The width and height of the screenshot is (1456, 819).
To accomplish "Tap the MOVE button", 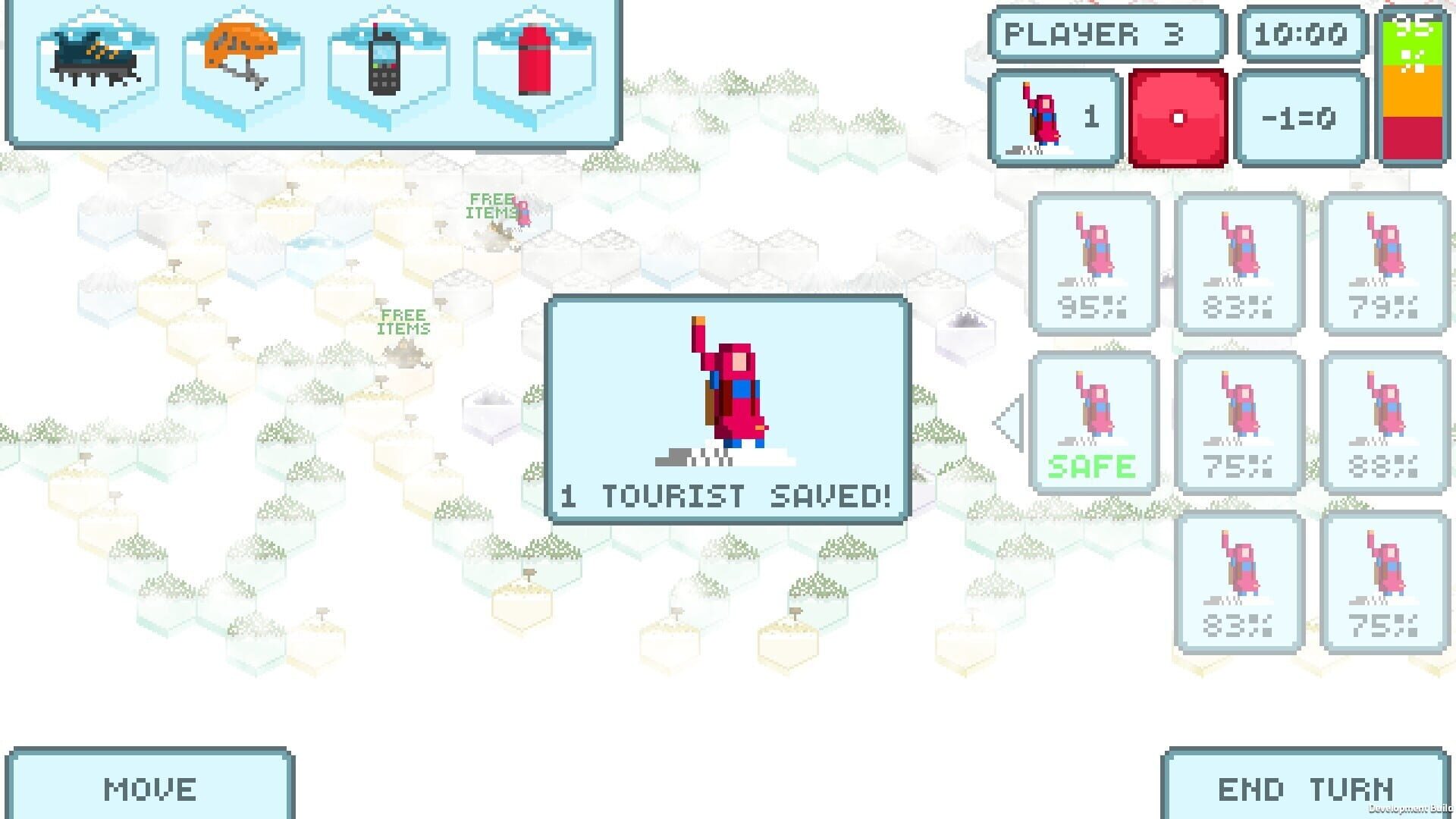I will coord(149,786).
